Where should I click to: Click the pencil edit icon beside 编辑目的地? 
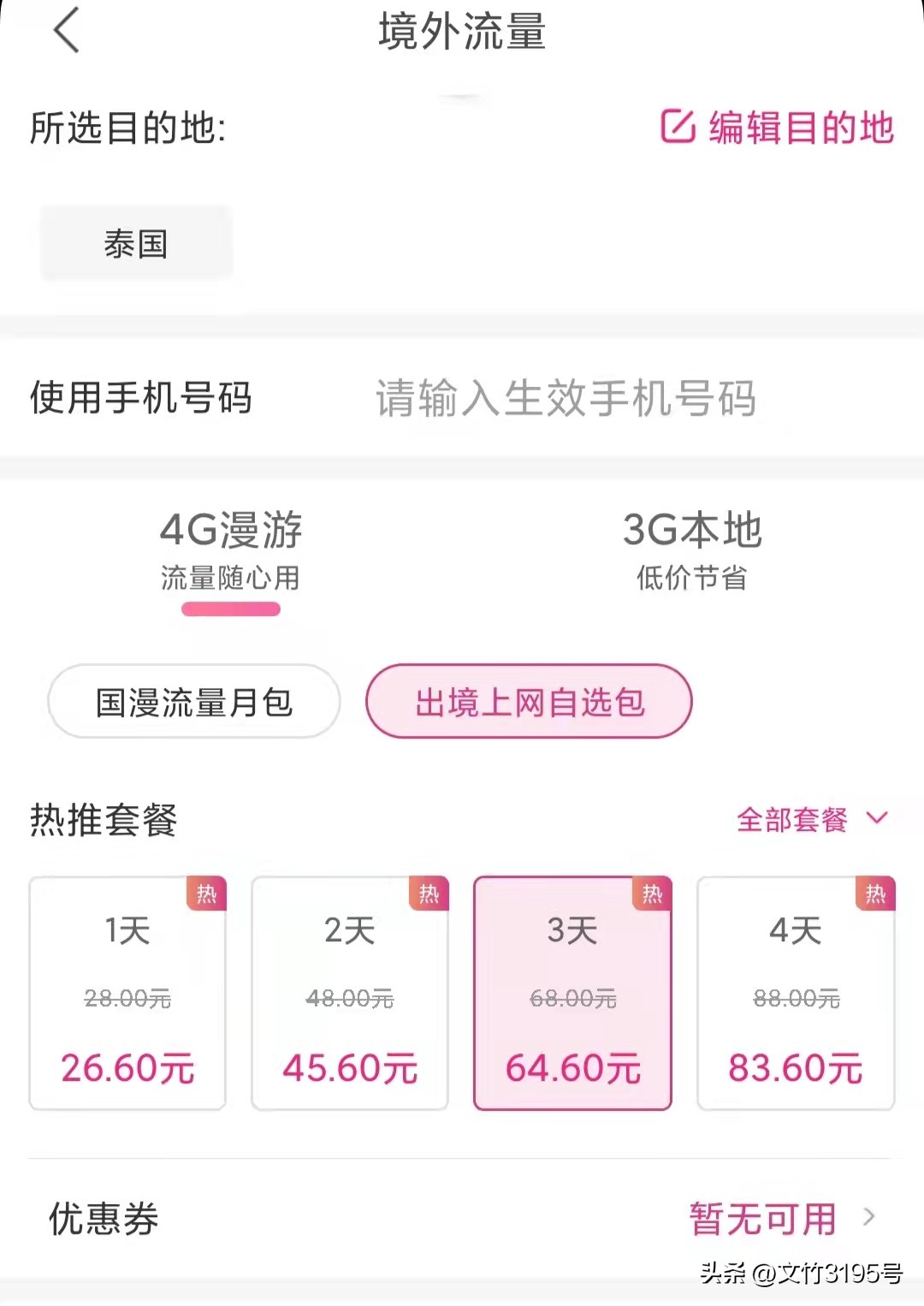click(678, 128)
